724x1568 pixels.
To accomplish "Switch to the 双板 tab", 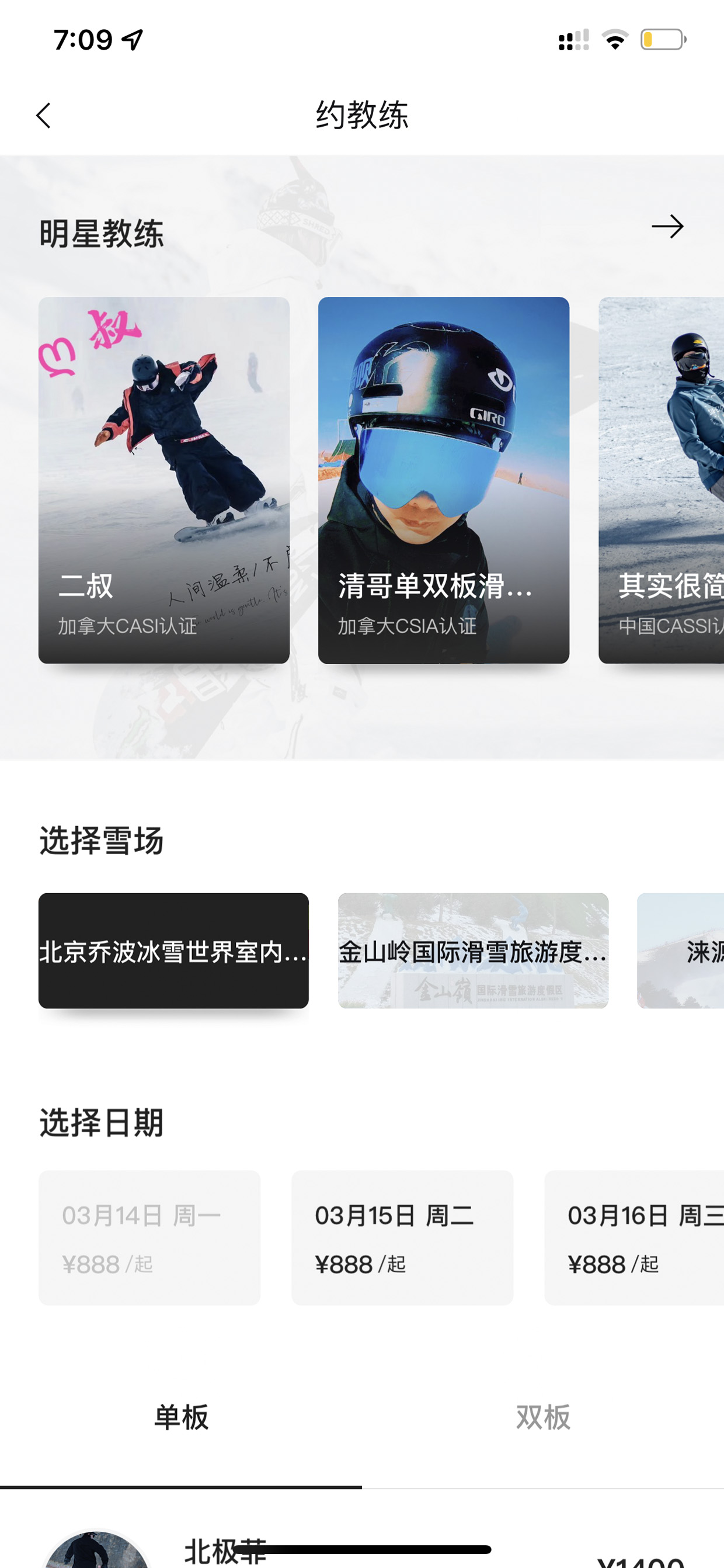I will click(542, 1418).
